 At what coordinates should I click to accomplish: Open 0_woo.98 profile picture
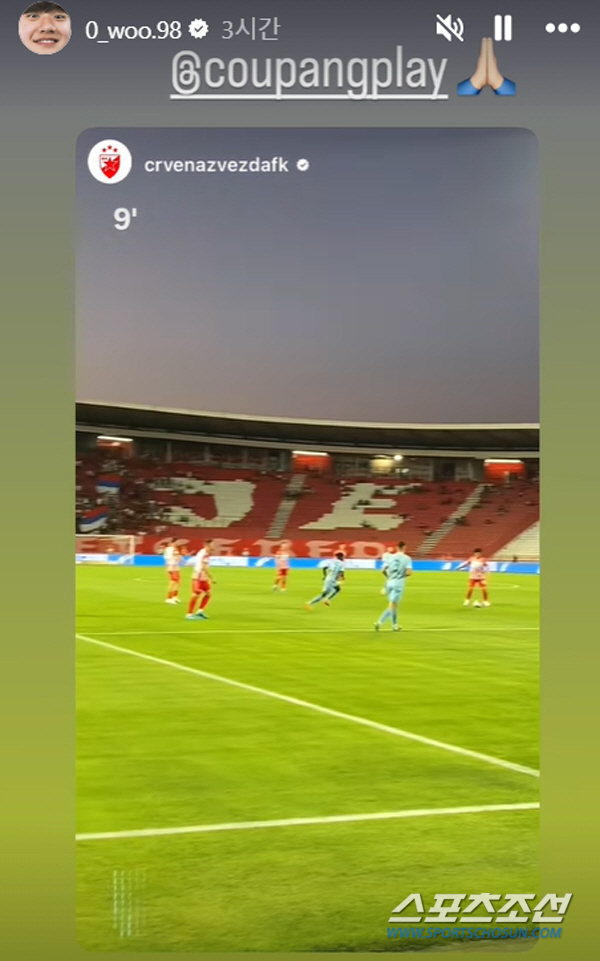click(x=45, y=27)
